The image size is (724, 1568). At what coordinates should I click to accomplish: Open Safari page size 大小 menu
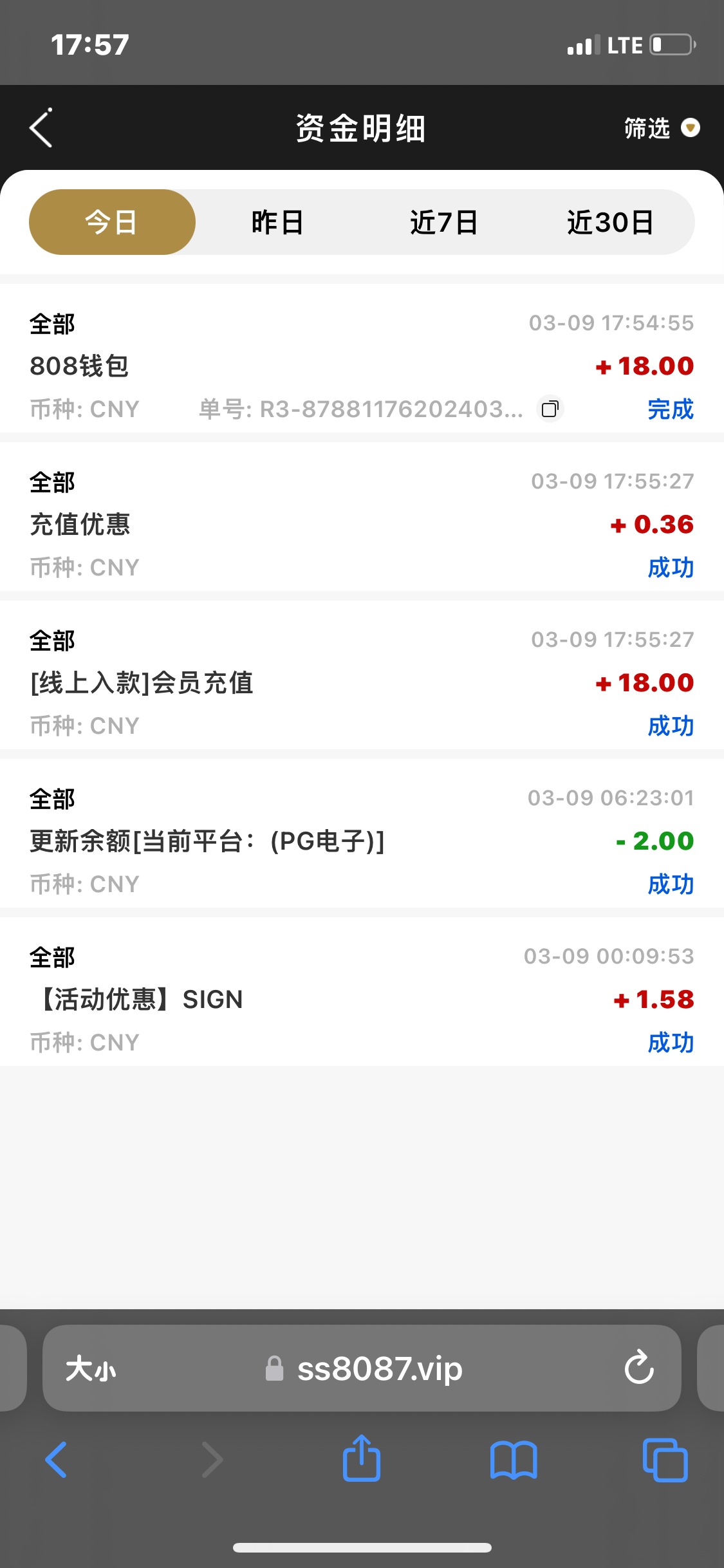click(x=91, y=1368)
